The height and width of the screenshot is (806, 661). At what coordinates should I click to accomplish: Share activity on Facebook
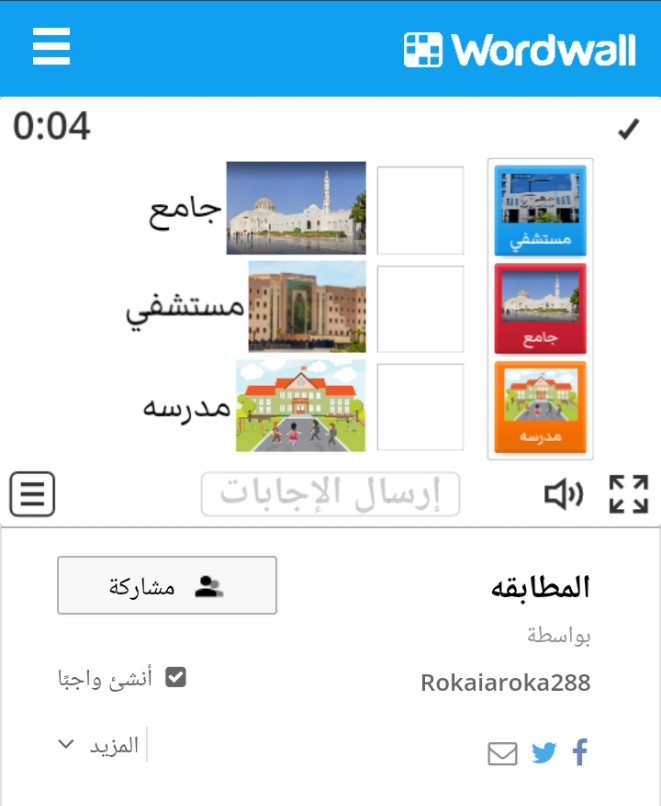coord(580,753)
